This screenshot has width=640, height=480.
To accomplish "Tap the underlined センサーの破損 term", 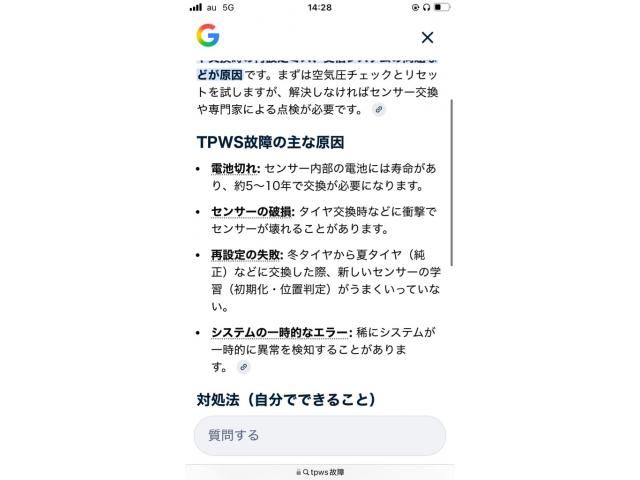I will [252, 212].
